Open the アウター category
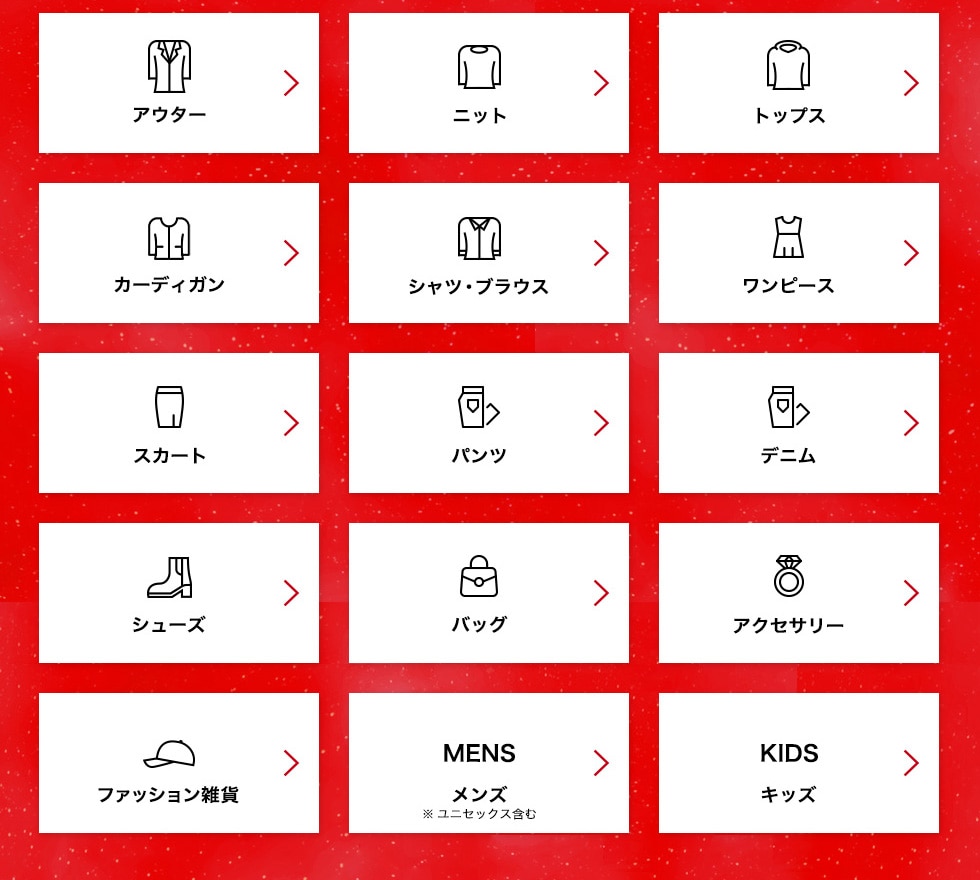Image resolution: width=980 pixels, height=880 pixels. coord(178,83)
